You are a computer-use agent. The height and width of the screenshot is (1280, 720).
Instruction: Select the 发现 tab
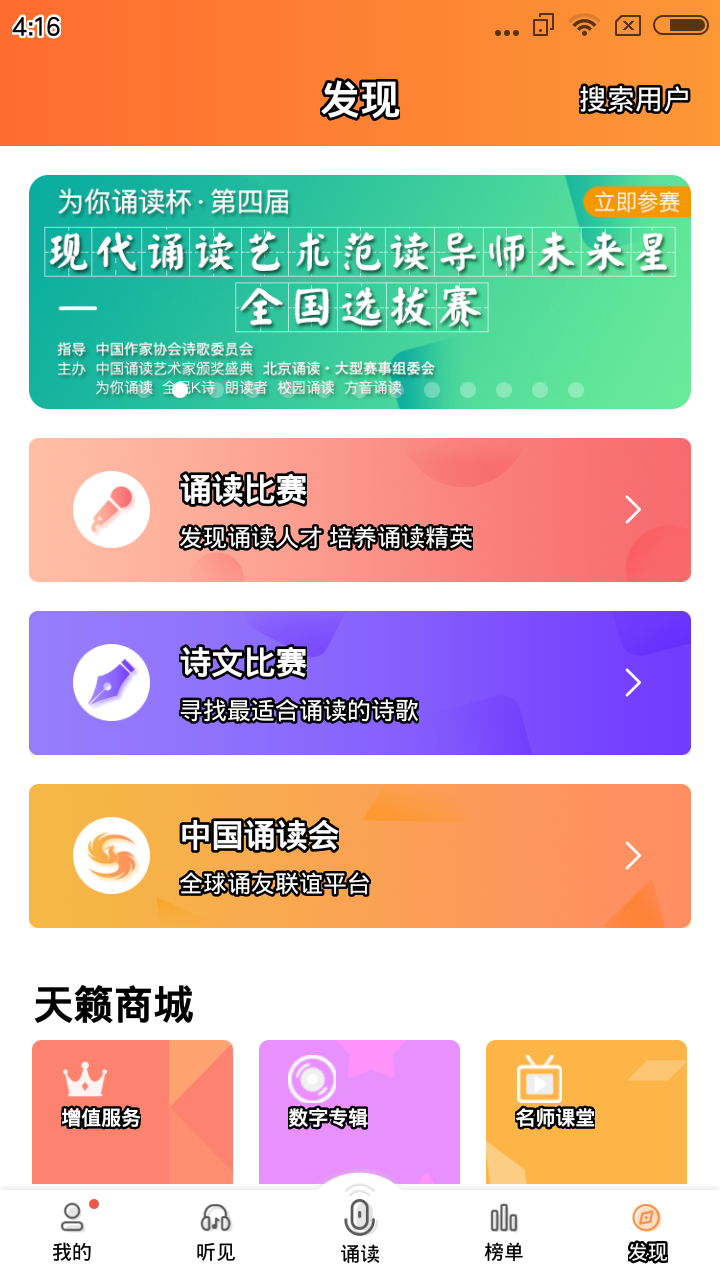[x=647, y=1232]
